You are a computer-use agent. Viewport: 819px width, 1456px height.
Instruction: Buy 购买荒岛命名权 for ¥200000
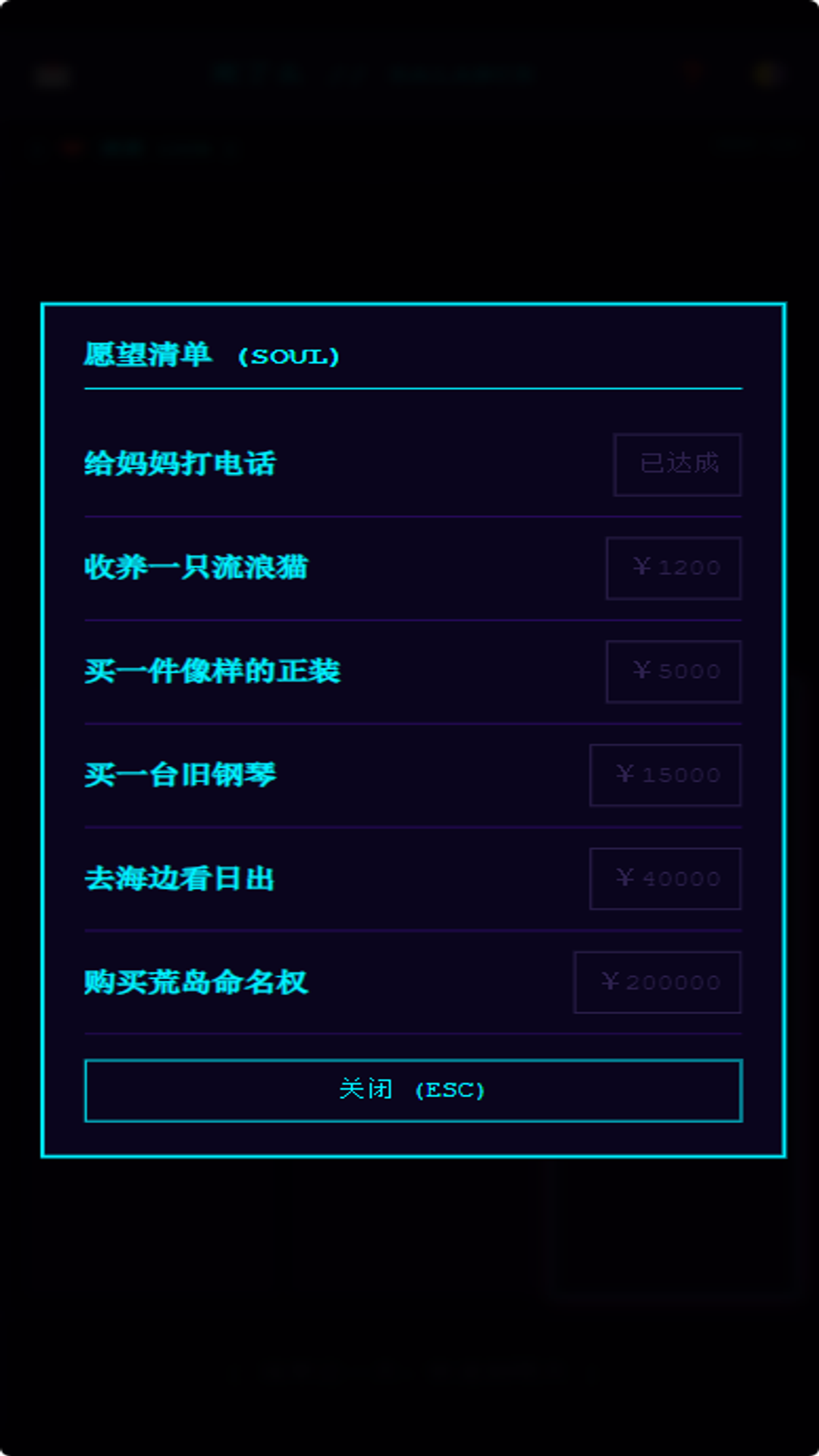(657, 982)
